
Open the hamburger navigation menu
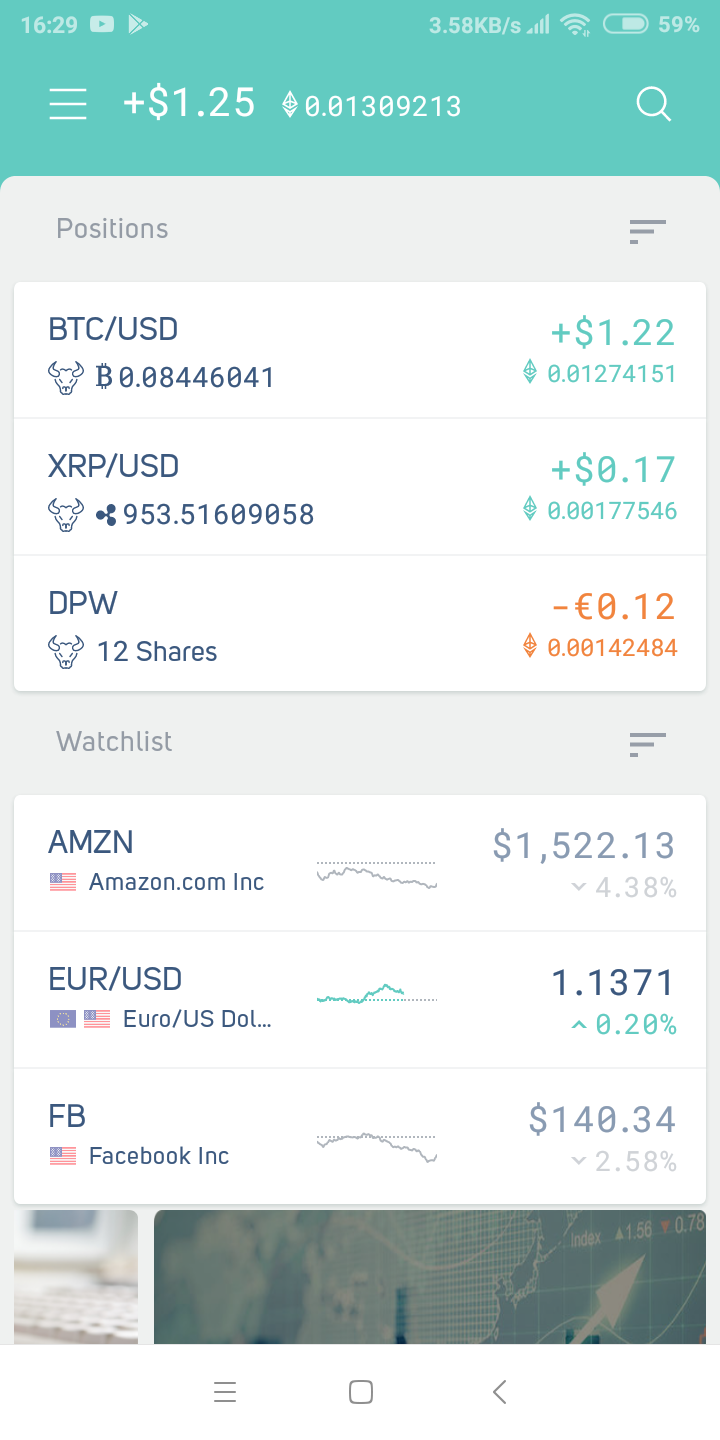[x=68, y=104]
